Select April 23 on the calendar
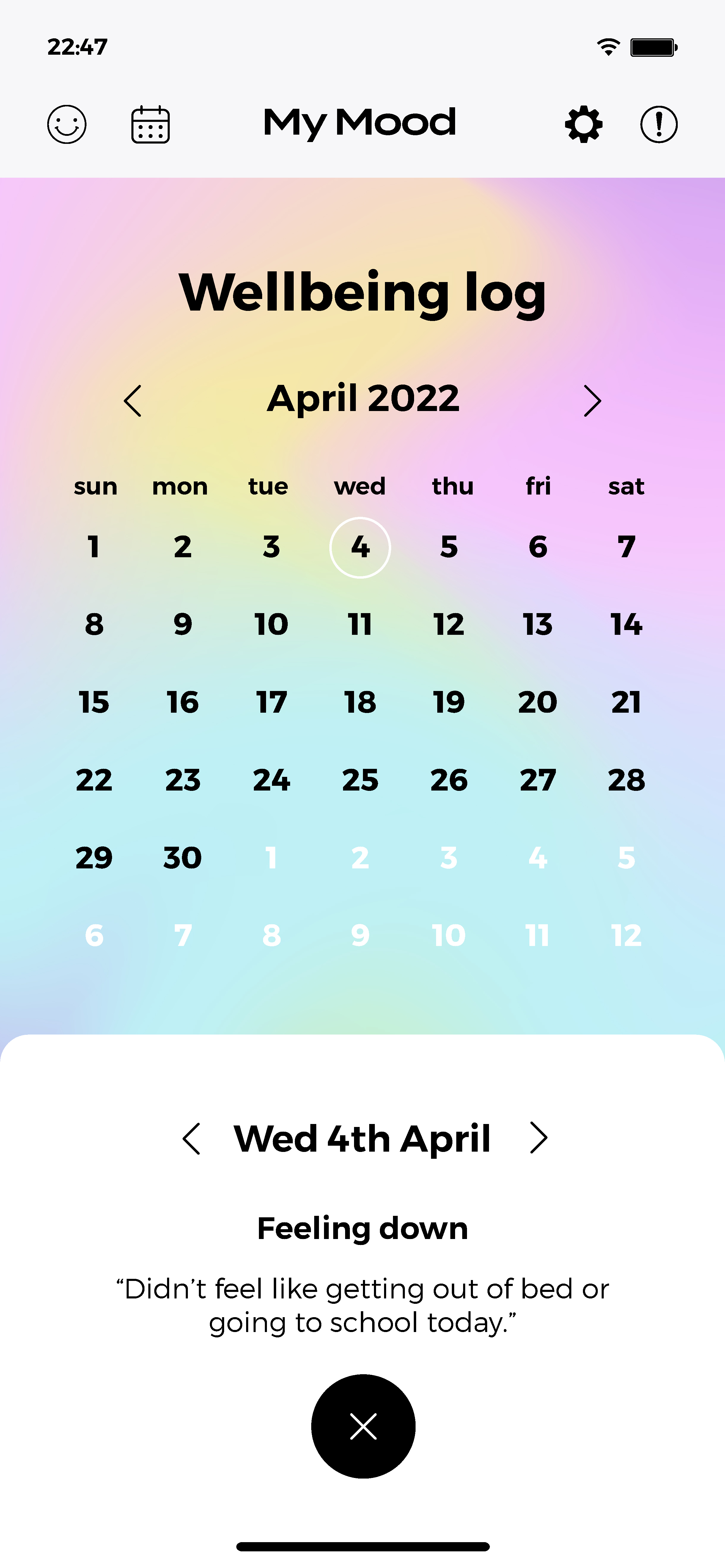Image resolution: width=725 pixels, height=1568 pixels. 183,780
